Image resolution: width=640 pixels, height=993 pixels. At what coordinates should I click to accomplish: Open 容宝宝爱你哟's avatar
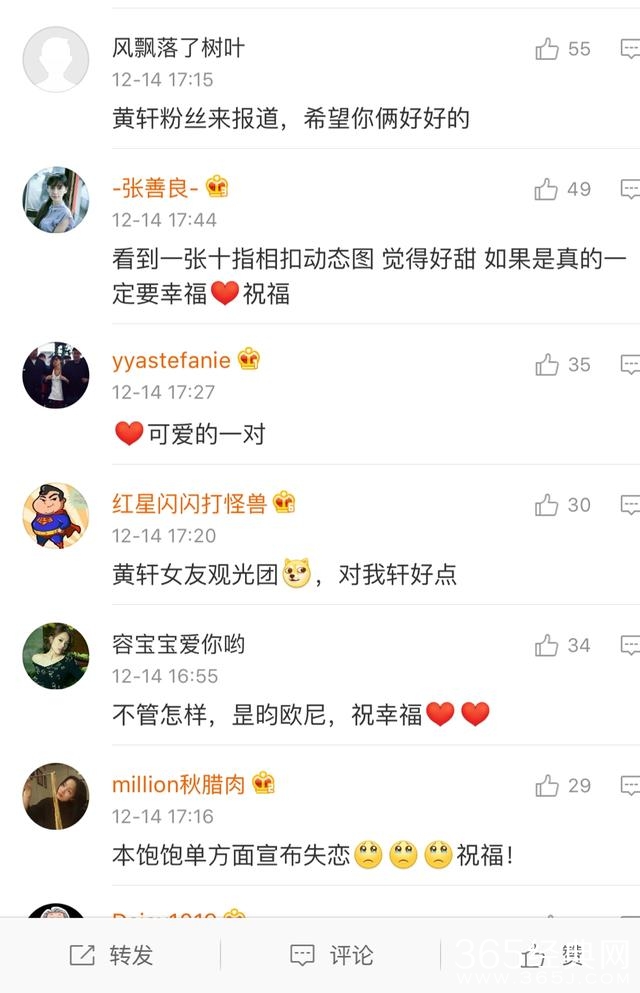(x=56, y=655)
